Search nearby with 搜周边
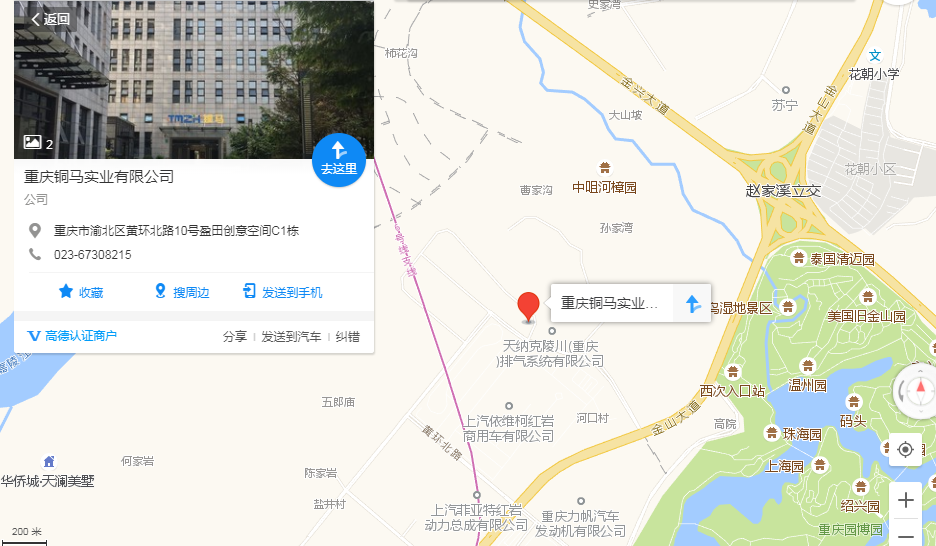The image size is (936, 546). coord(181,292)
